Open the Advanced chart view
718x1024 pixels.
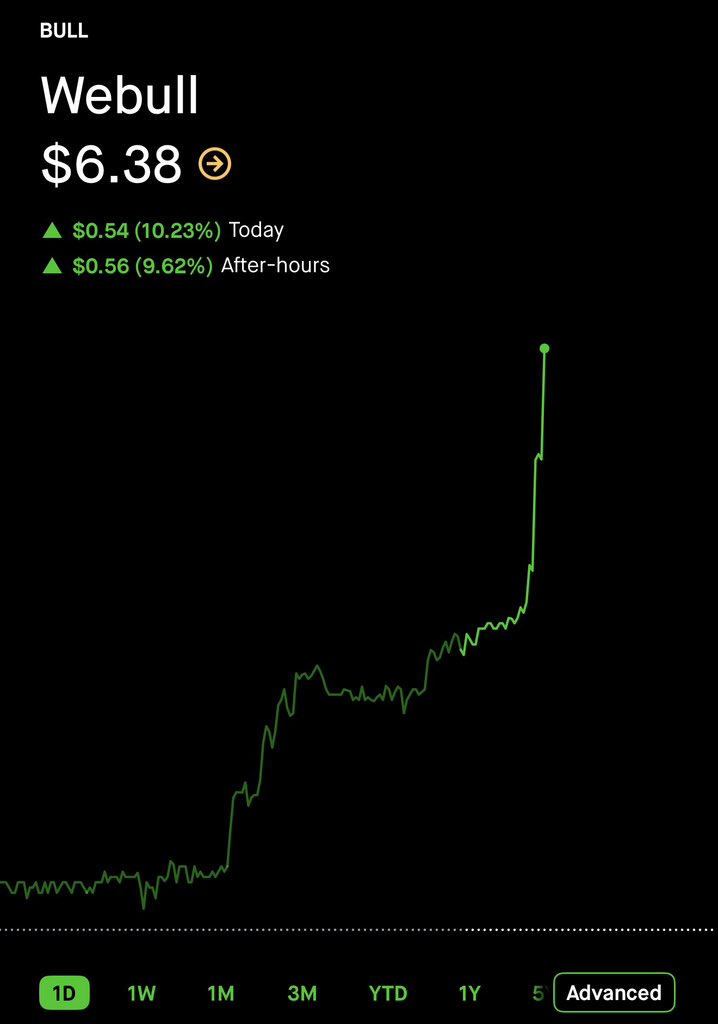tap(614, 993)
